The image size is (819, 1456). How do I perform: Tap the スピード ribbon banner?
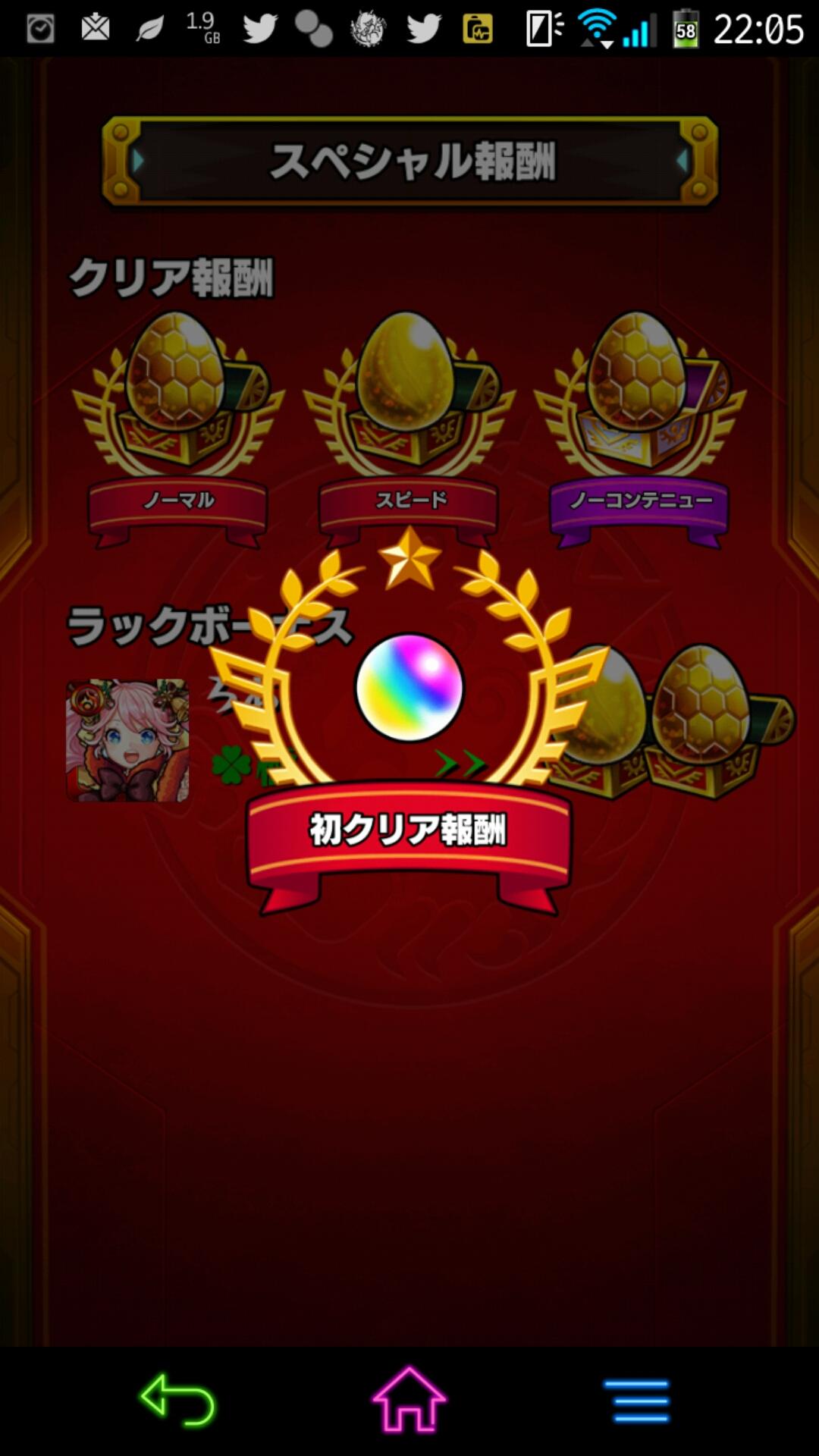coord(409,500)
